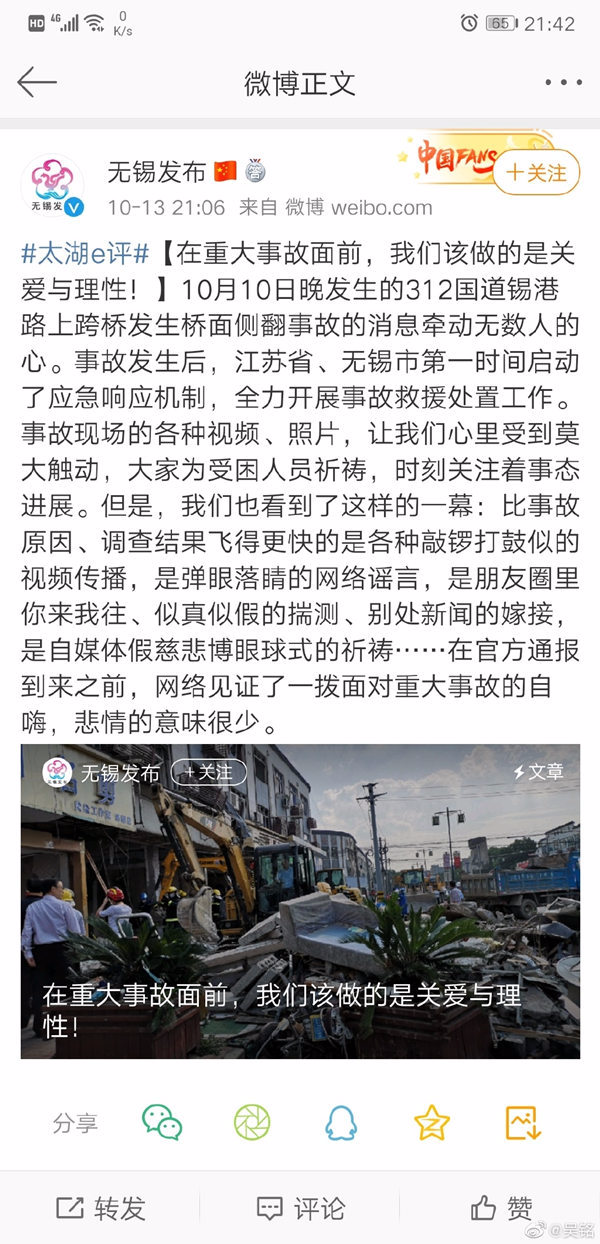Open the #太湖e评# hashtag topic
This screenshot has height=1244, width=600.
pyautogui.click(x=85, y=252)
